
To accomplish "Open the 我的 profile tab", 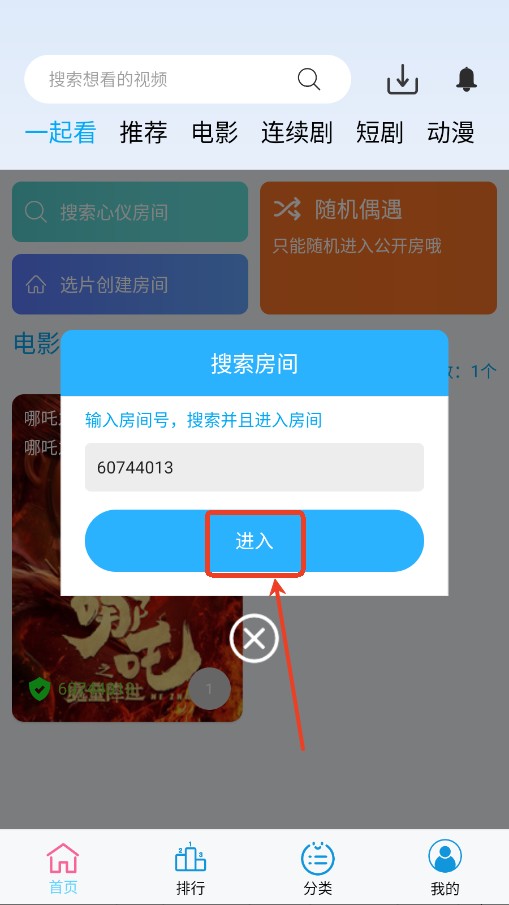I will pos(445,869).
